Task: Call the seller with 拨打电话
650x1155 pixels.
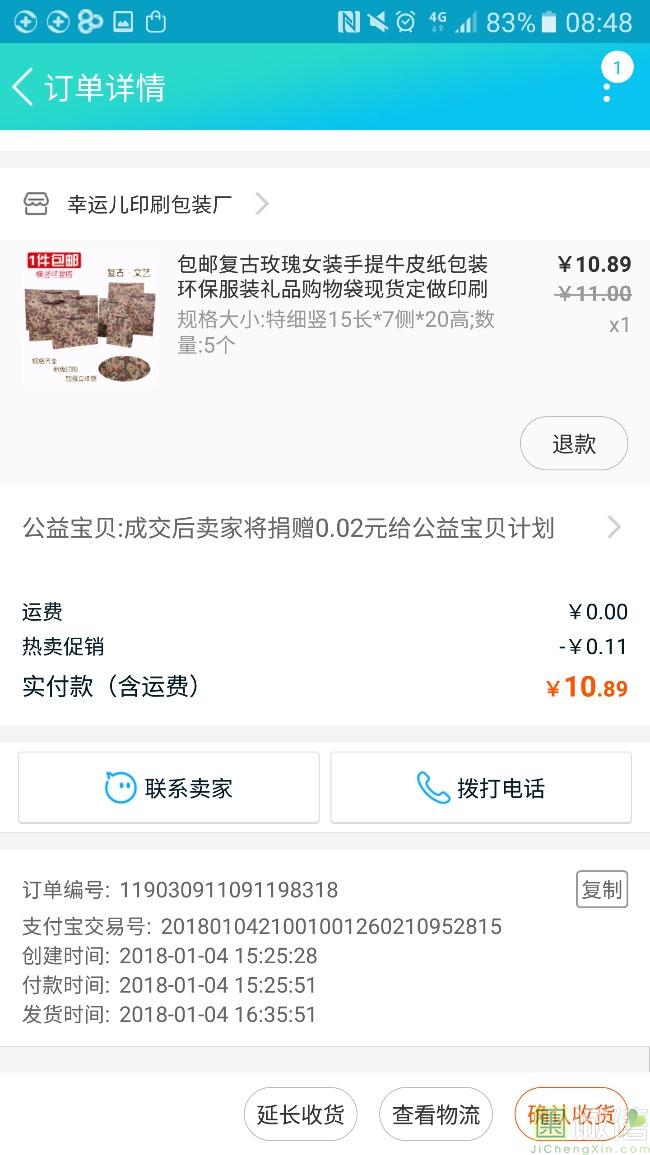Action: (481, 788)
